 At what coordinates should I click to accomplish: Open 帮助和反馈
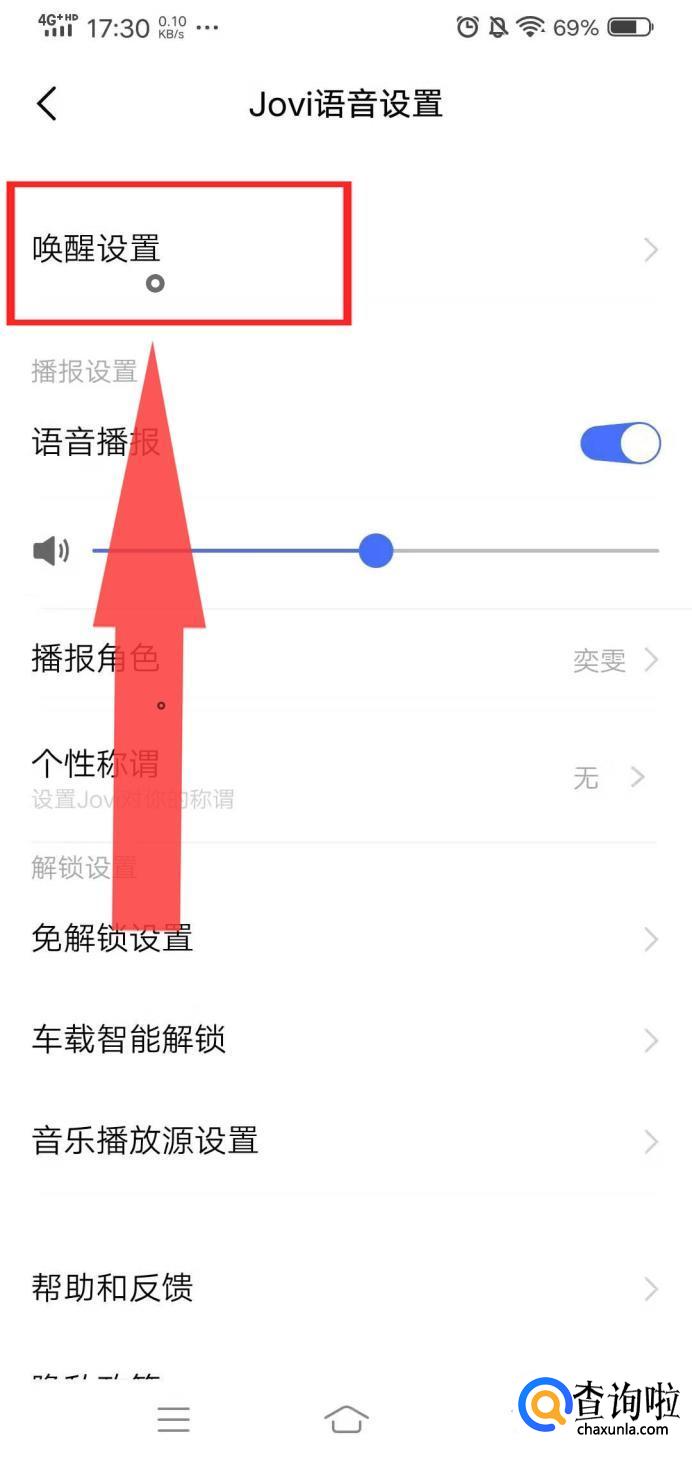346,1288
